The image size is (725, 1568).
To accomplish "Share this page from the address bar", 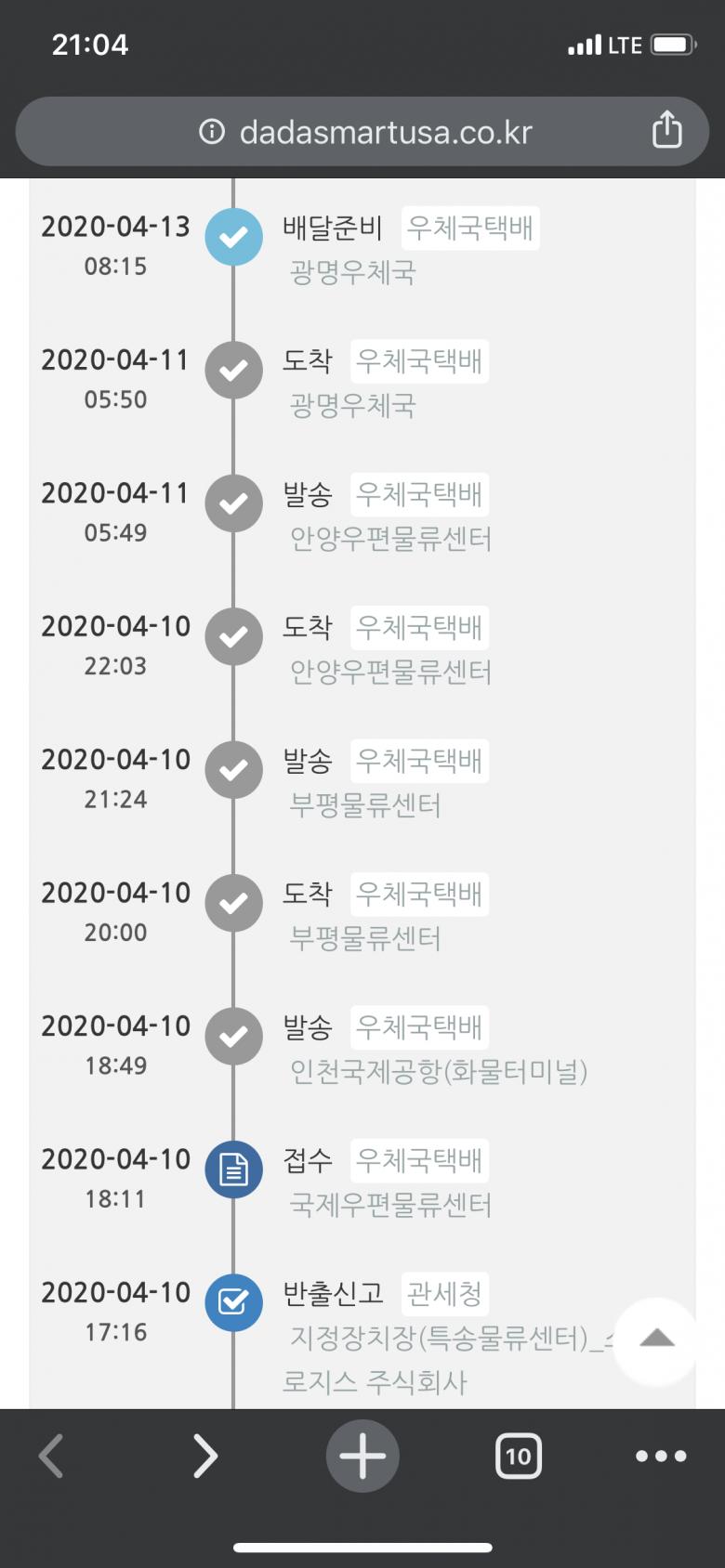I will click(x=666, y=130).
